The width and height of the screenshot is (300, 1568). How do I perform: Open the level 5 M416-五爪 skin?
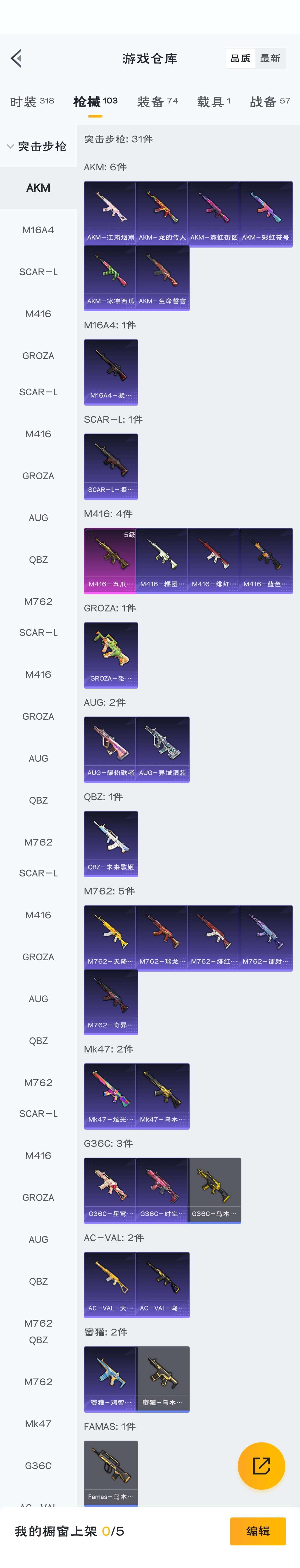[x=110, y=561]
